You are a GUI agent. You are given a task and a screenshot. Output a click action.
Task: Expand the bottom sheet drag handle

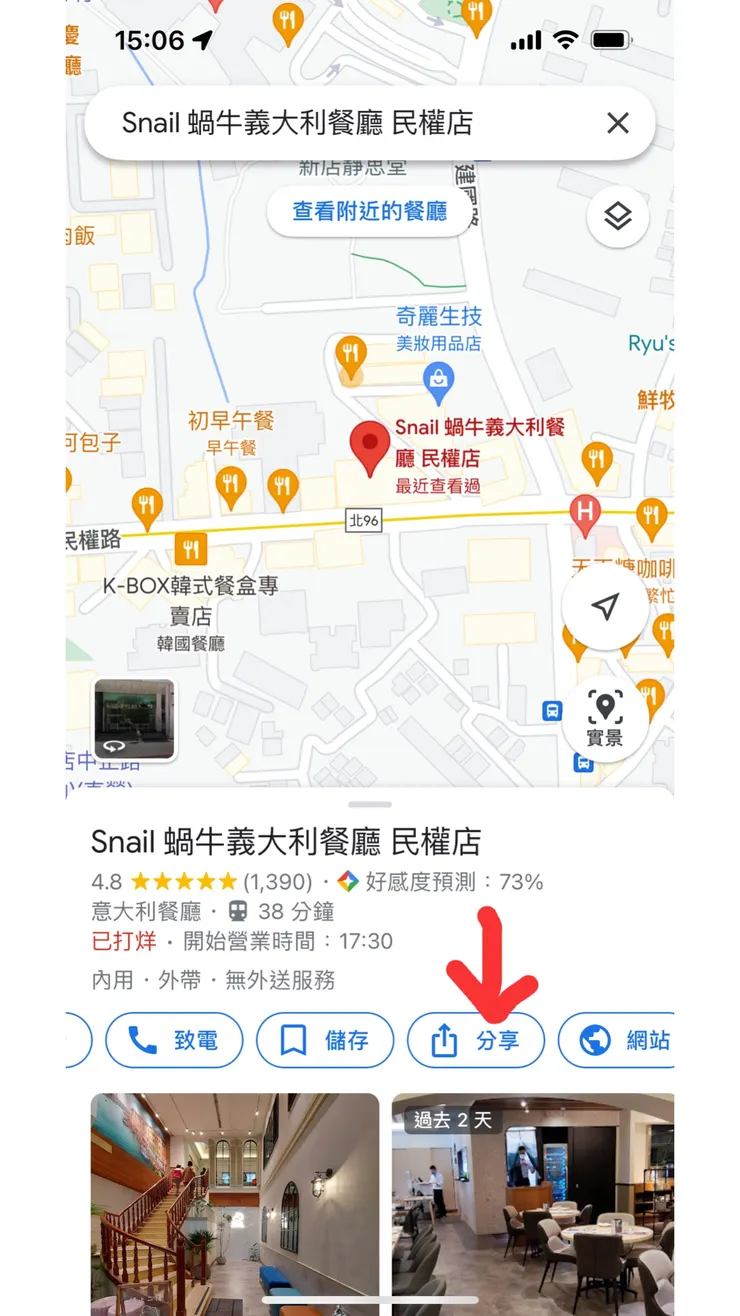[x=370, y=803]
